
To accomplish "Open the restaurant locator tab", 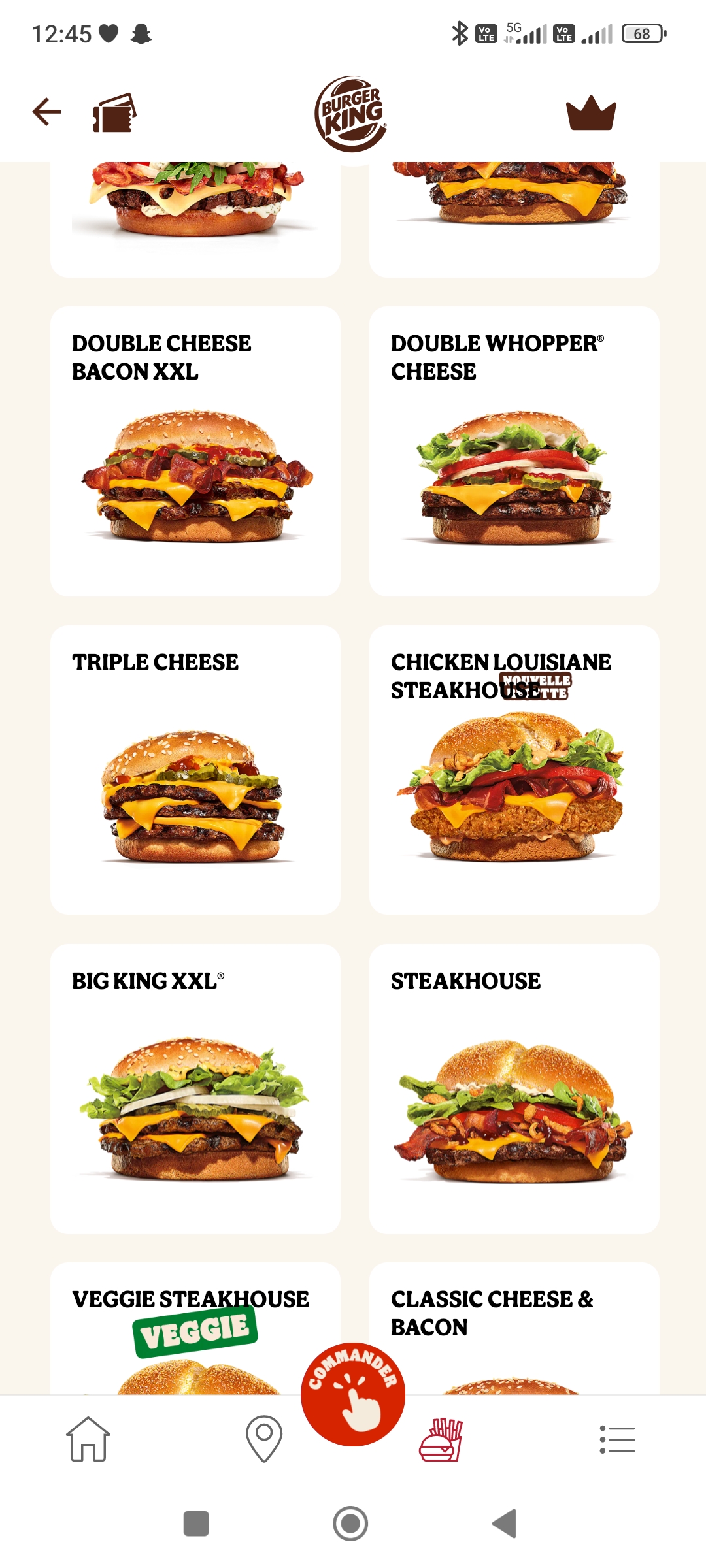I will click(x=264, y=1439).
